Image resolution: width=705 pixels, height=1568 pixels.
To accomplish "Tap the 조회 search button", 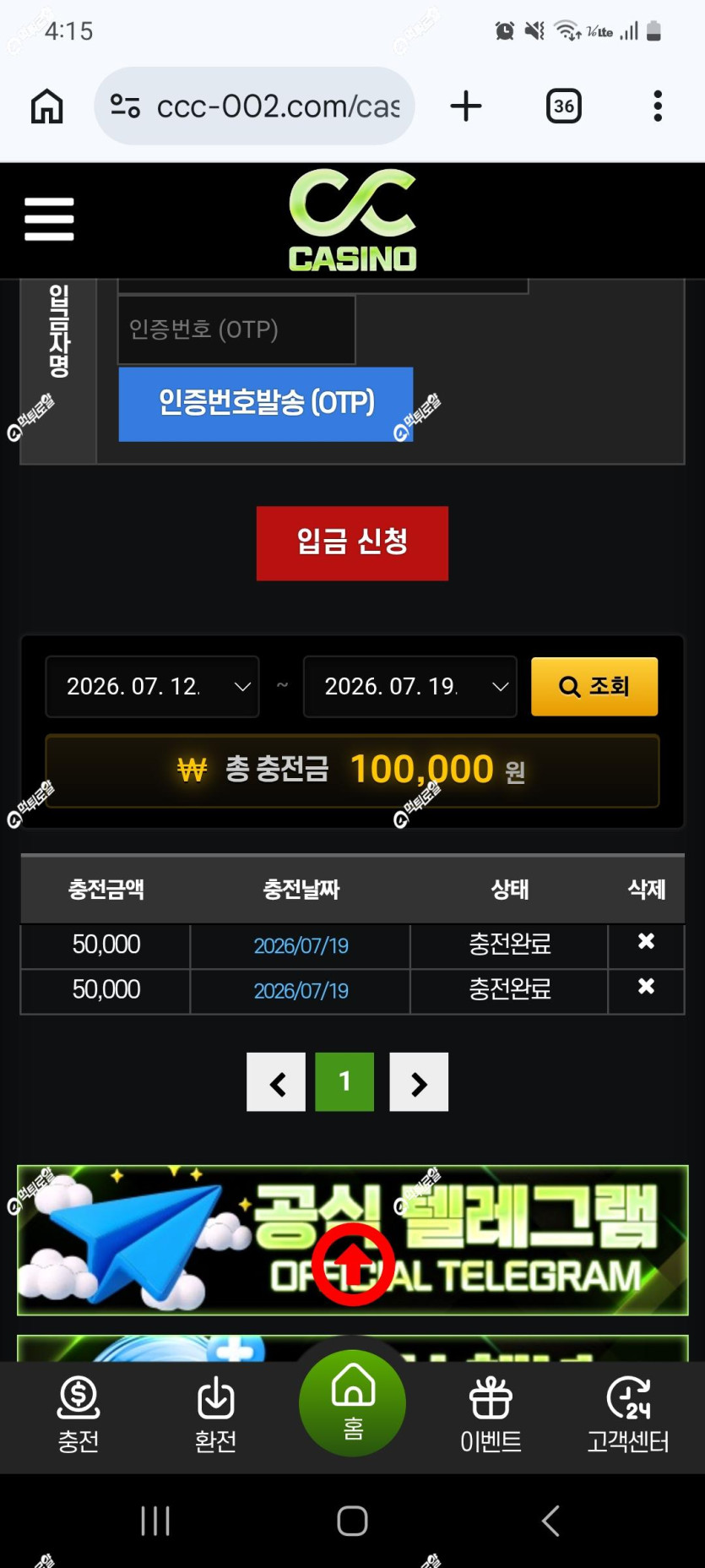I will pyautogui.click(x=594, y=686).
